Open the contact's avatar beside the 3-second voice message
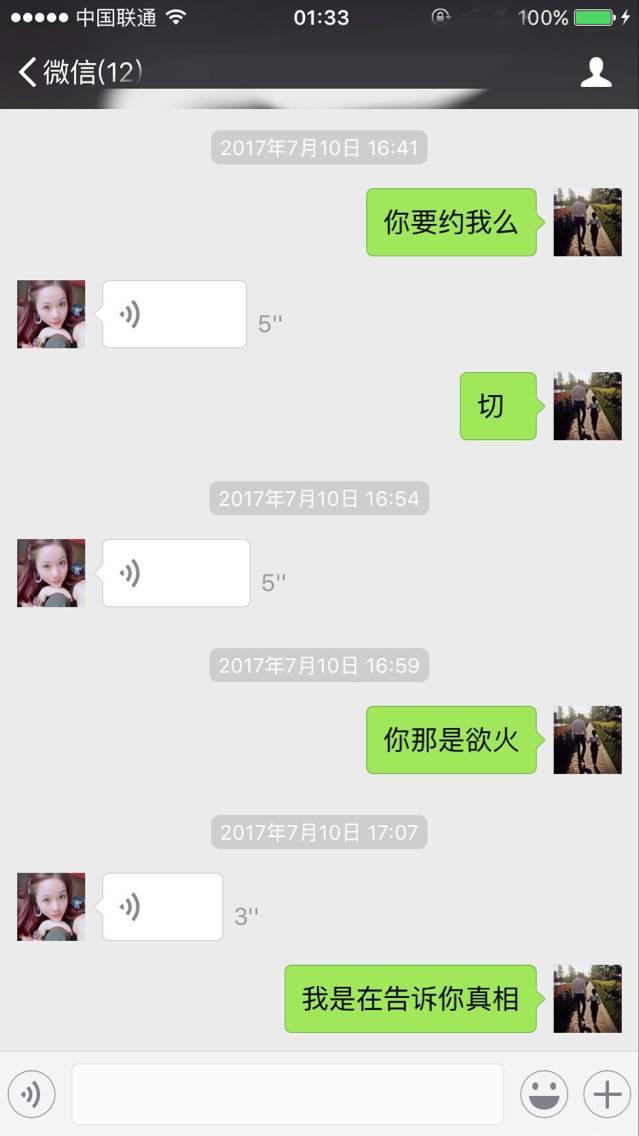This screenshot has width=639, height=1136. click(x=51, y=907)
